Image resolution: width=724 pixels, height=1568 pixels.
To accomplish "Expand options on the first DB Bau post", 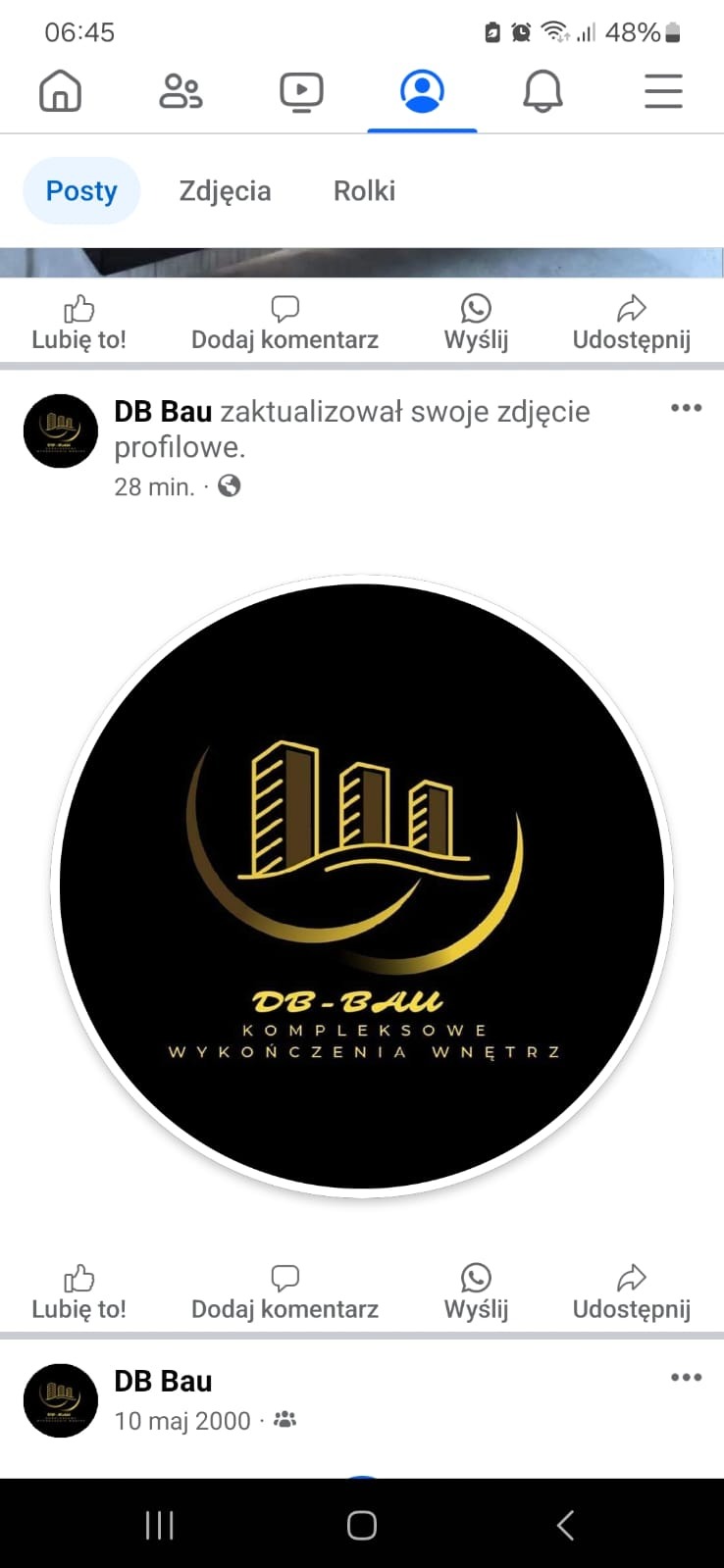I will tap(687, 408).
